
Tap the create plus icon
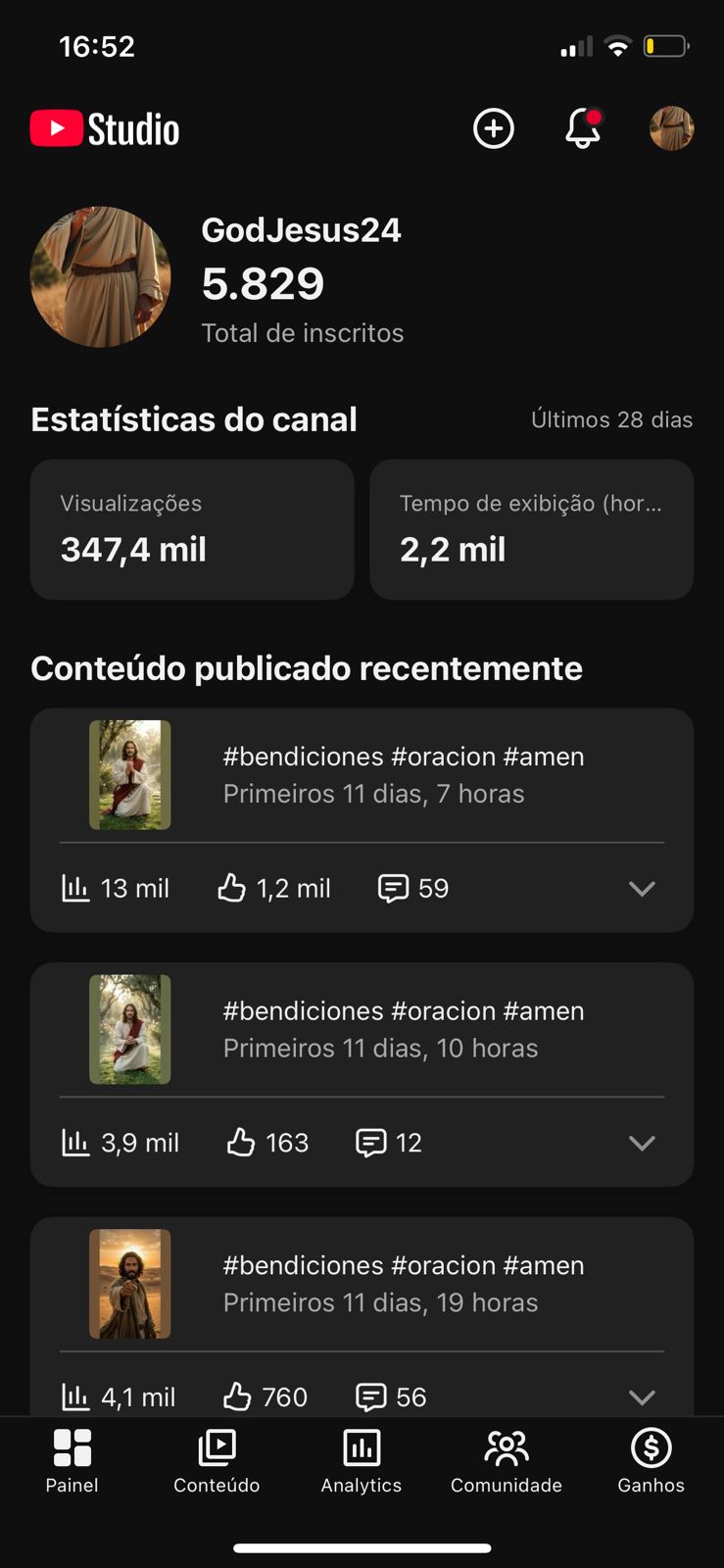point(494,128)
